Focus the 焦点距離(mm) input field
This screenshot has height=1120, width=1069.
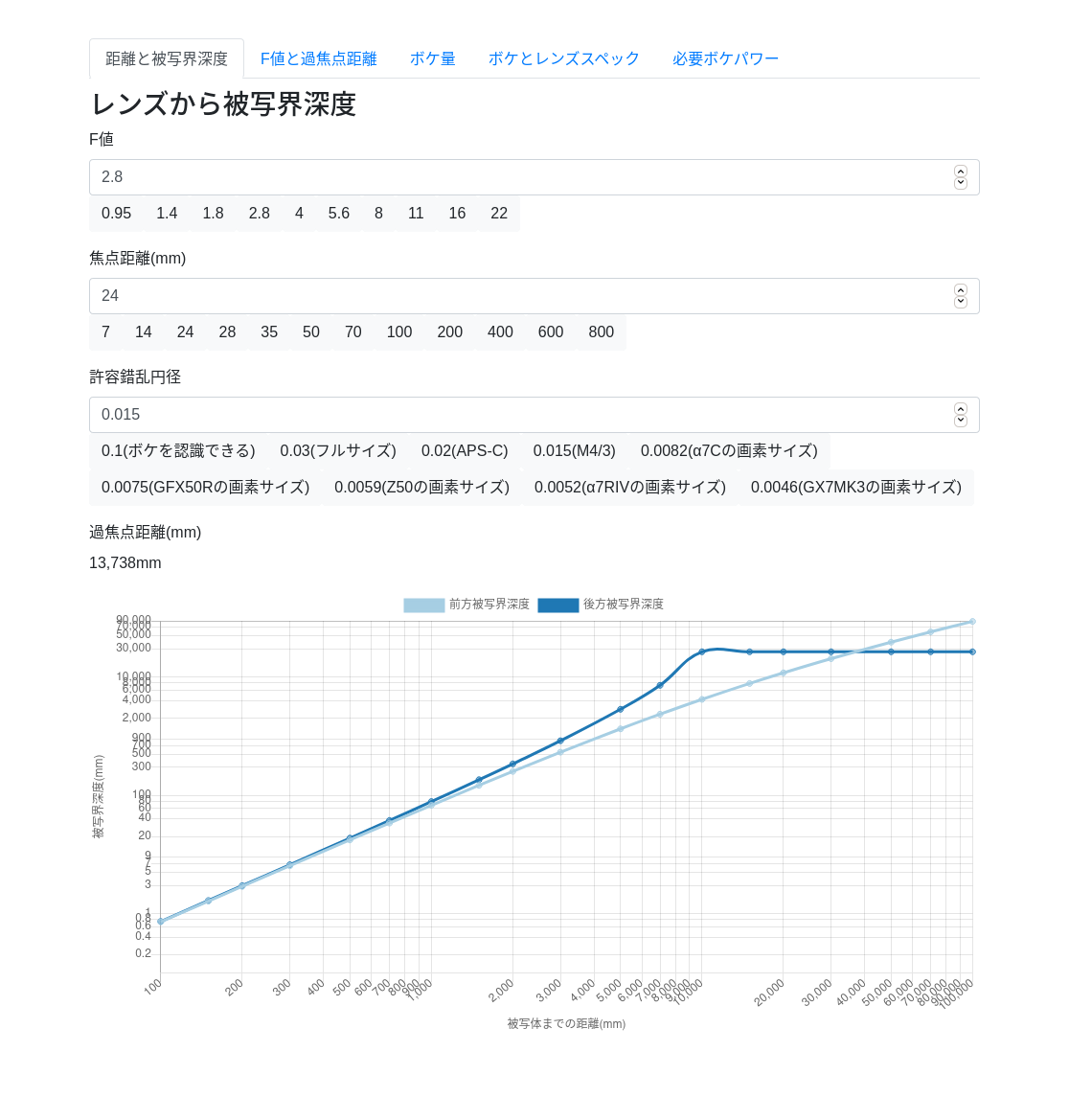tap(534, 296)
